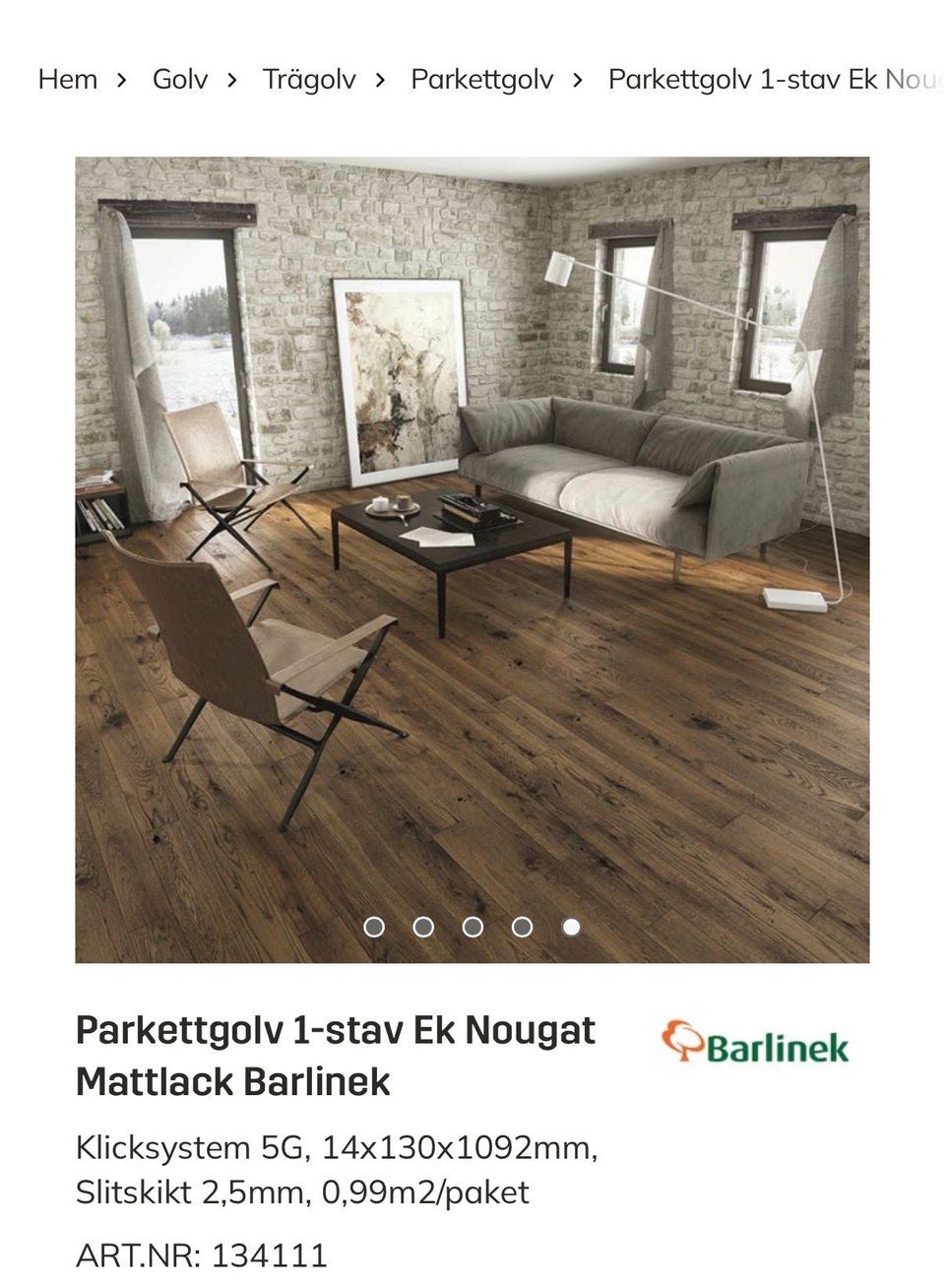
Task: Click the currently active fifth carousel dot
Action: pyautogui.click(x=570, y=927)
